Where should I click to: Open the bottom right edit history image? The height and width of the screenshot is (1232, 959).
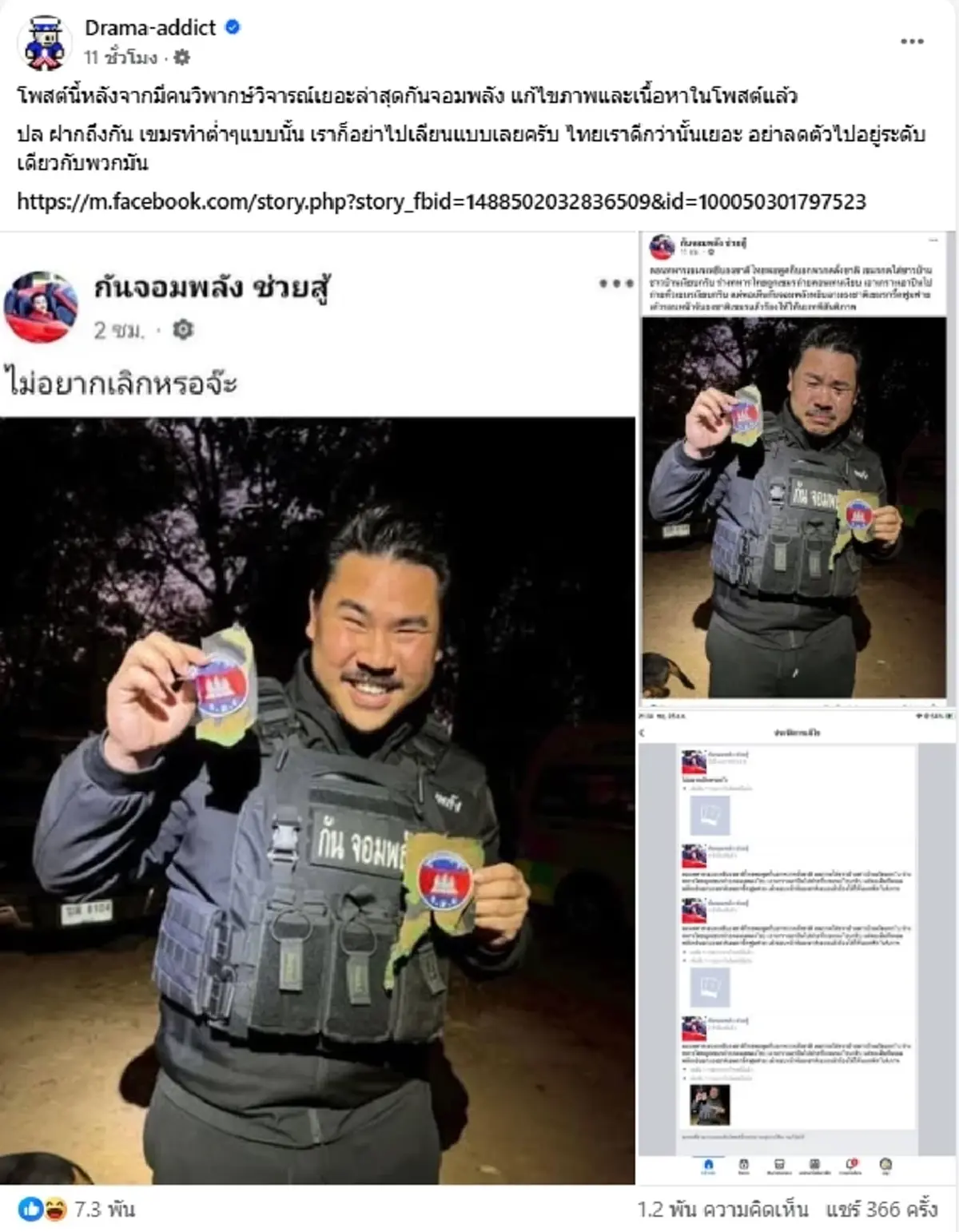coord(798,943)
